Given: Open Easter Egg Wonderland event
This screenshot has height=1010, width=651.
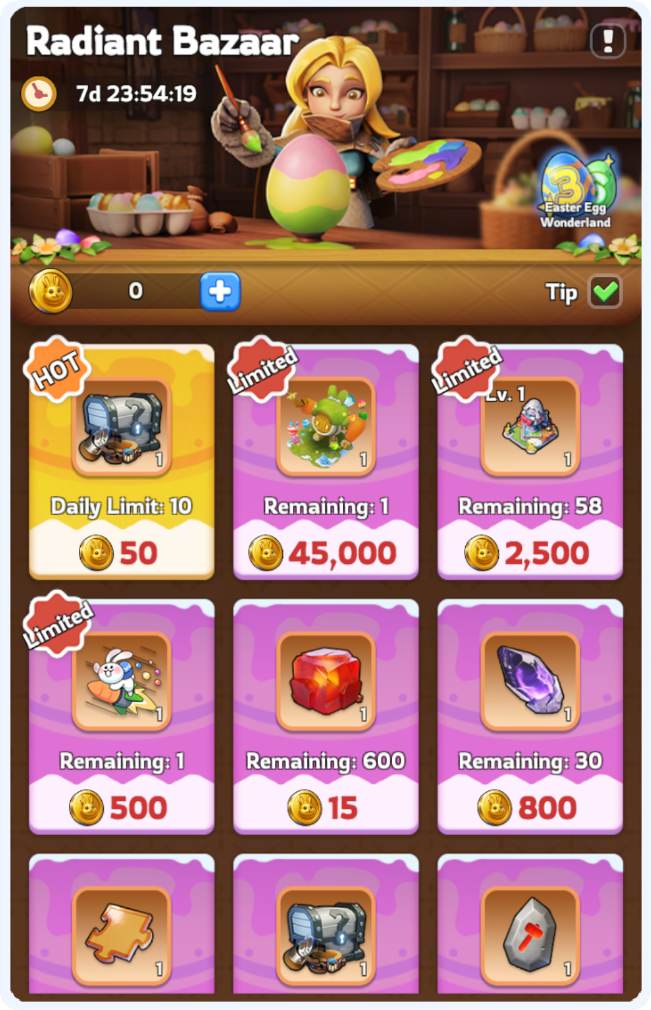Looking at the screenshot, I should click(576, 190).
